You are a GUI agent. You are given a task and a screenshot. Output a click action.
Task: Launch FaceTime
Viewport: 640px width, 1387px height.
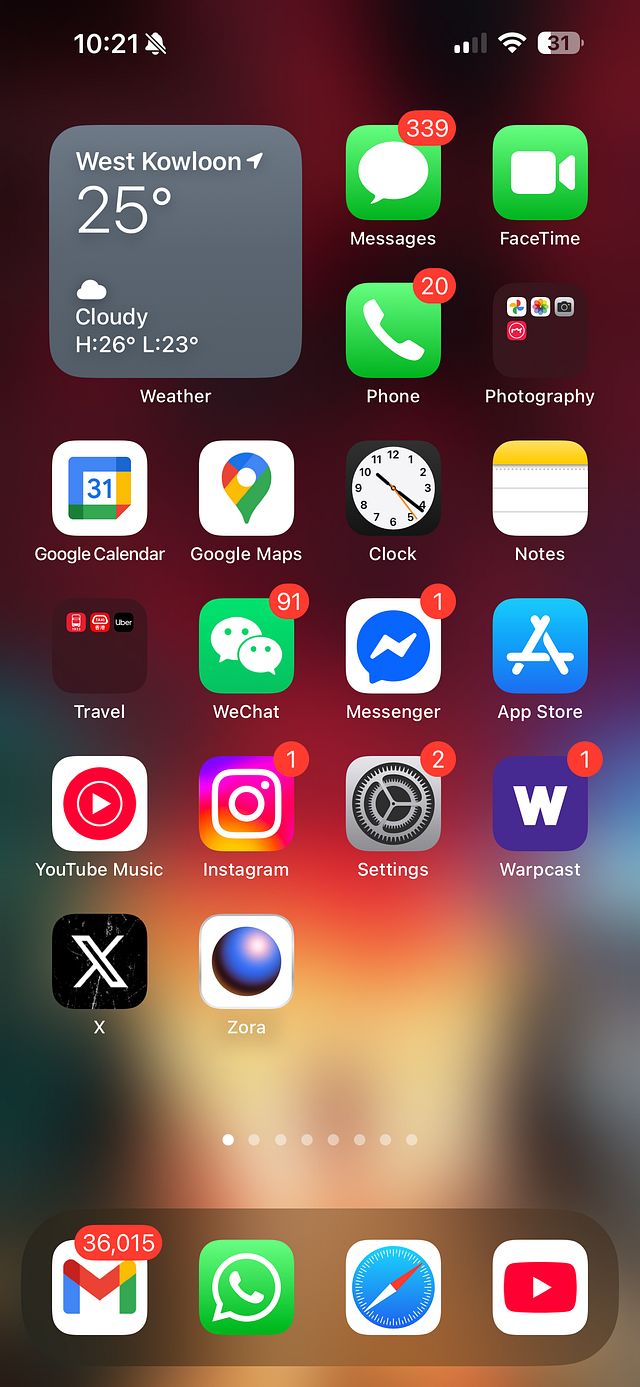tap(540, 173)
